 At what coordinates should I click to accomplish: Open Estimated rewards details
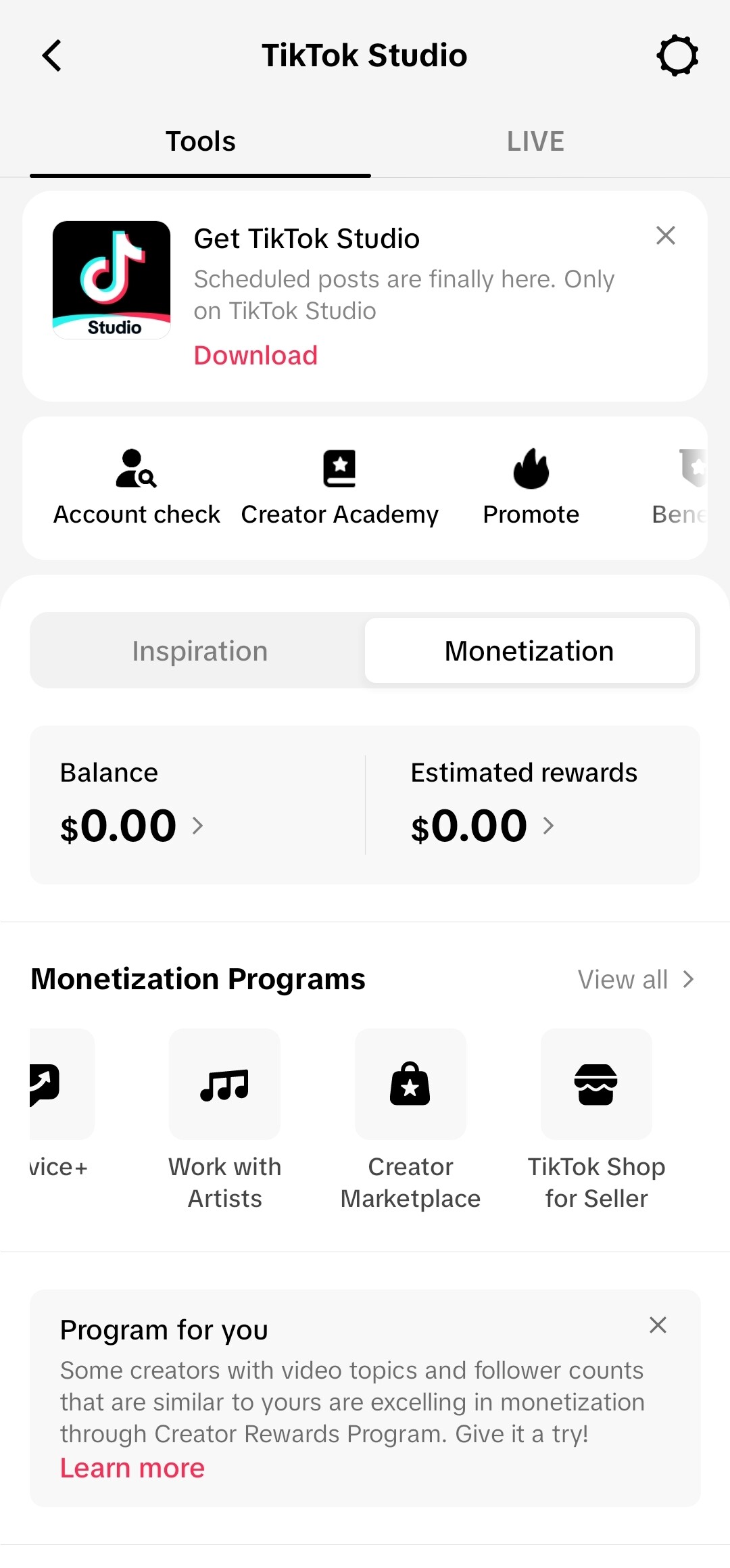pos(524,805)
